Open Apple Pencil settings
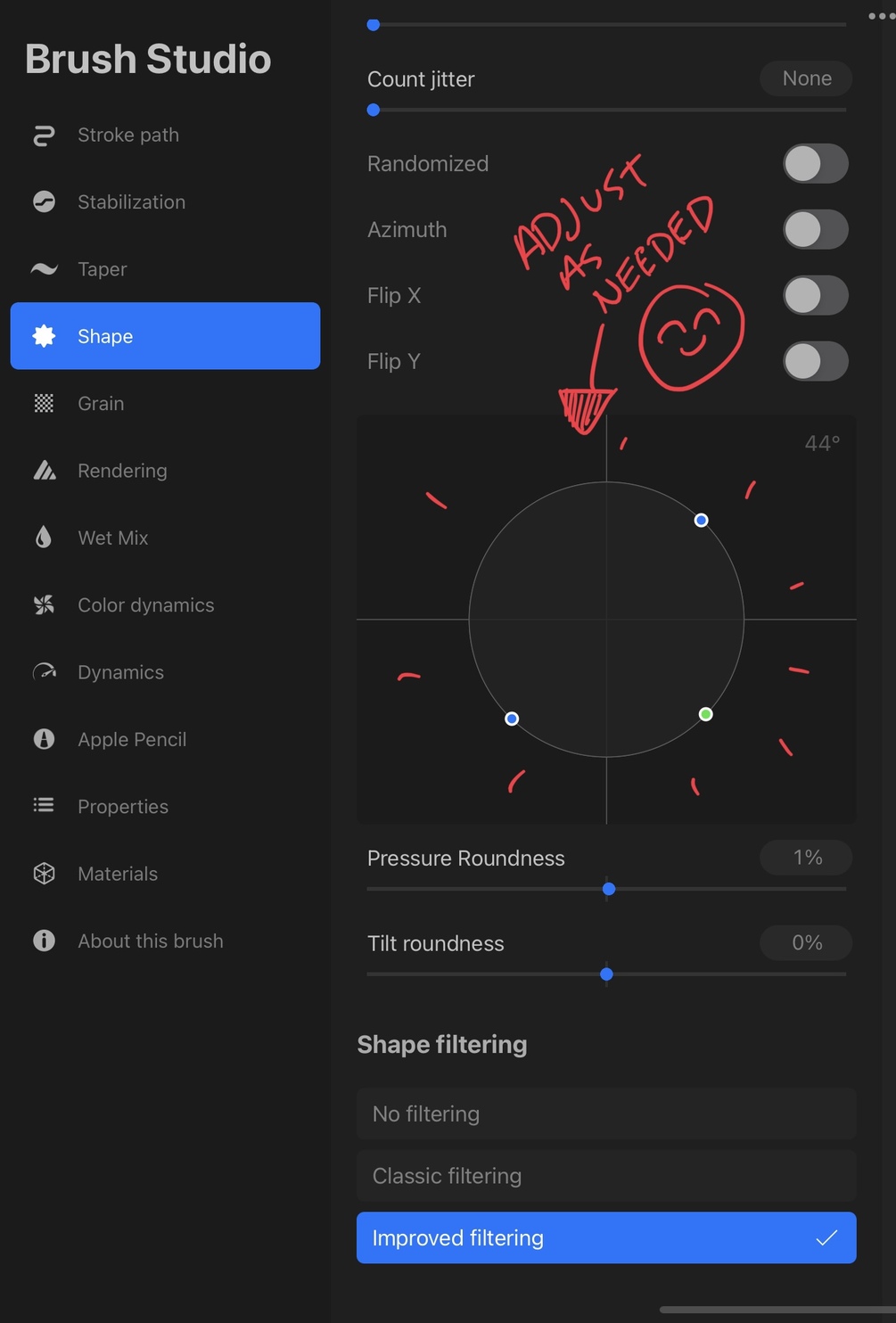 [131, 739]
